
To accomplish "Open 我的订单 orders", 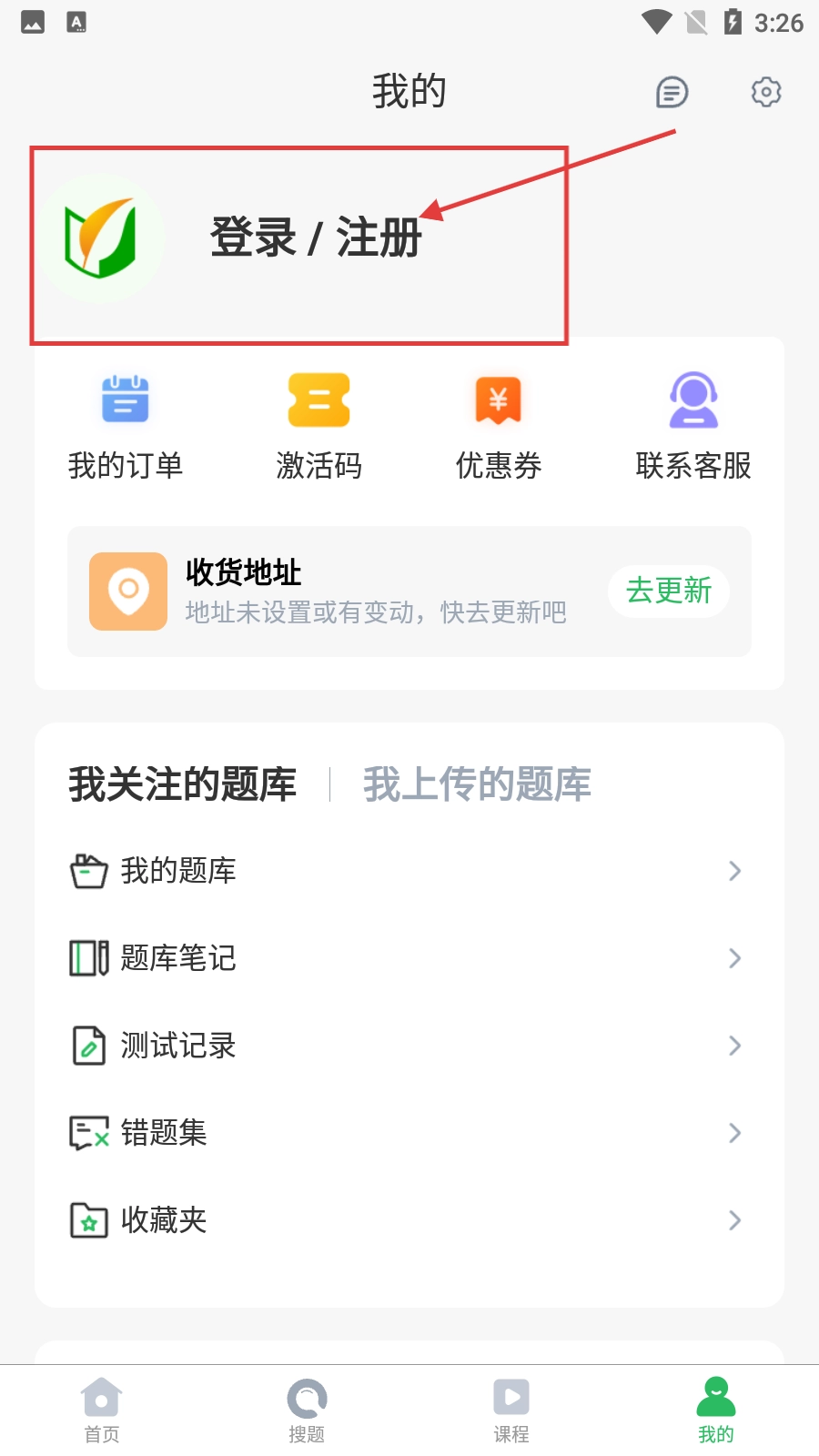I will click(x=126, y=426).
